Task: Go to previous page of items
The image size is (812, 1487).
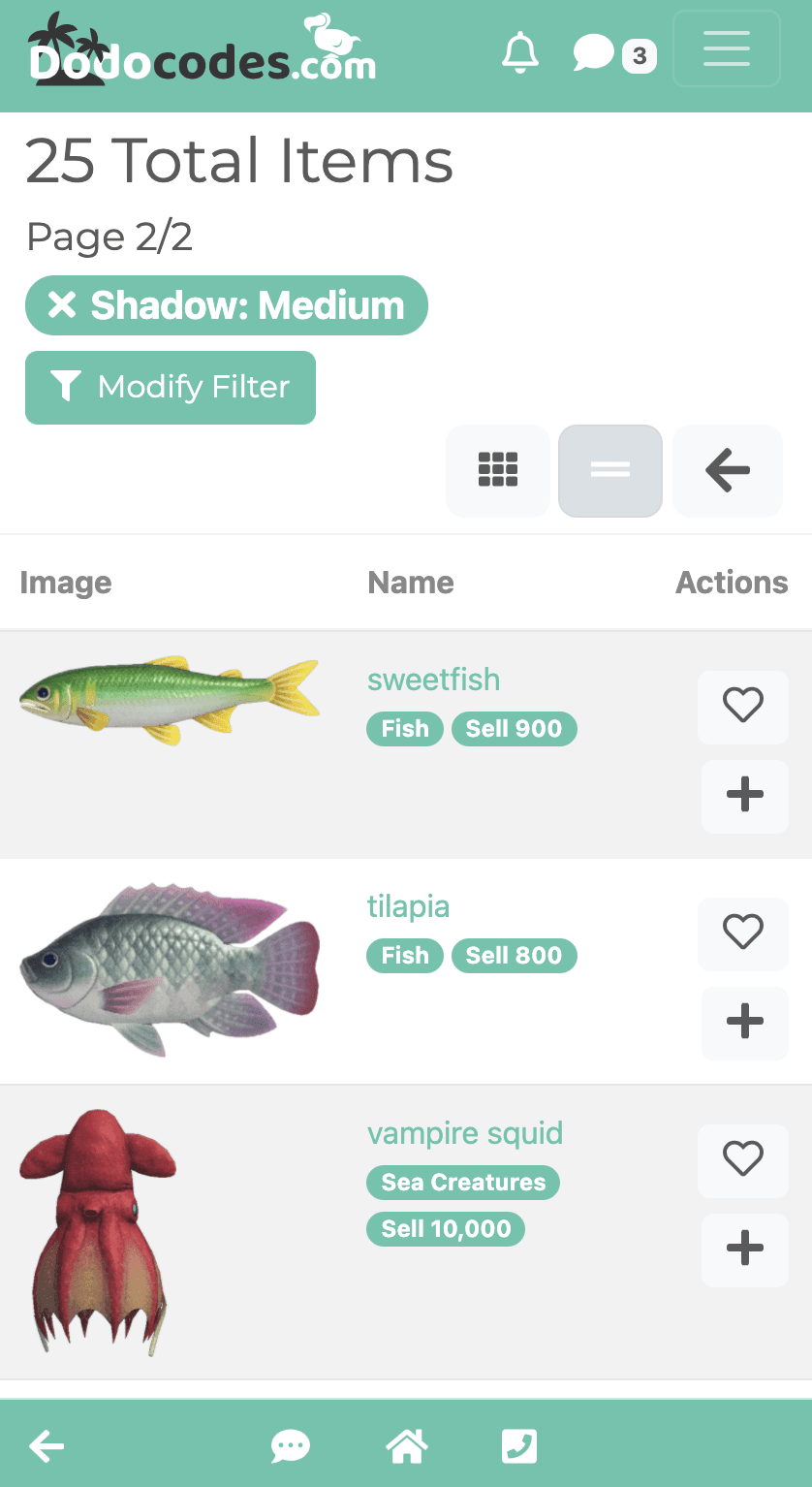Action: 728,470
